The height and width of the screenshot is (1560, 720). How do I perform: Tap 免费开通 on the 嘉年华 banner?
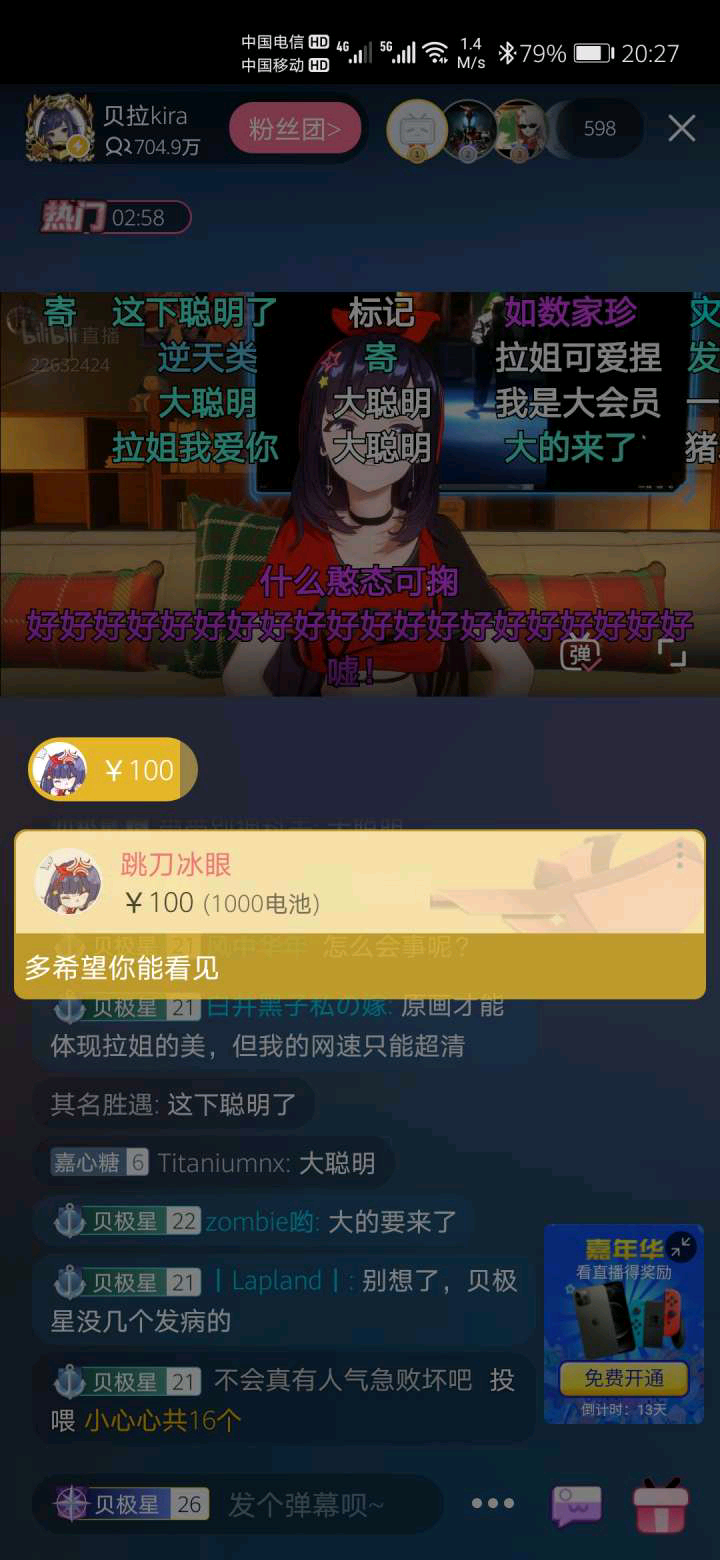click(624, 1378)
